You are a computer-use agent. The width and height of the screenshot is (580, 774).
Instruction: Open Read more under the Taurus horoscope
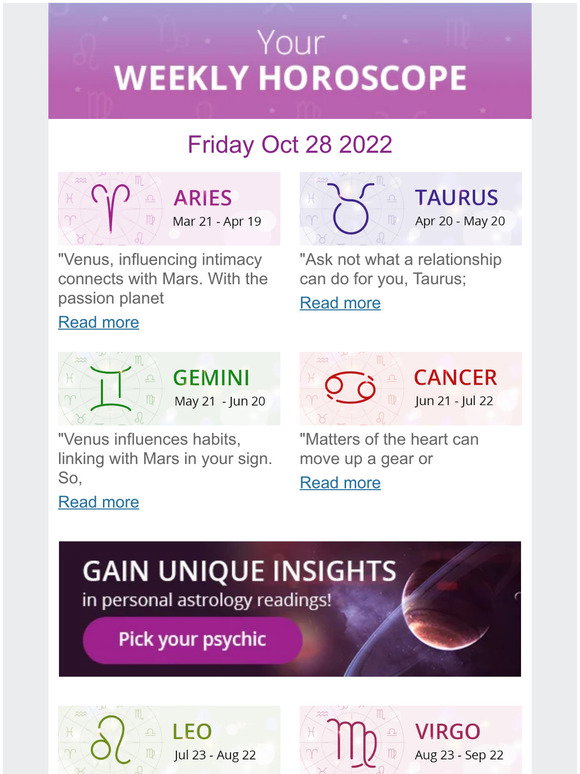tap(340, 303)
